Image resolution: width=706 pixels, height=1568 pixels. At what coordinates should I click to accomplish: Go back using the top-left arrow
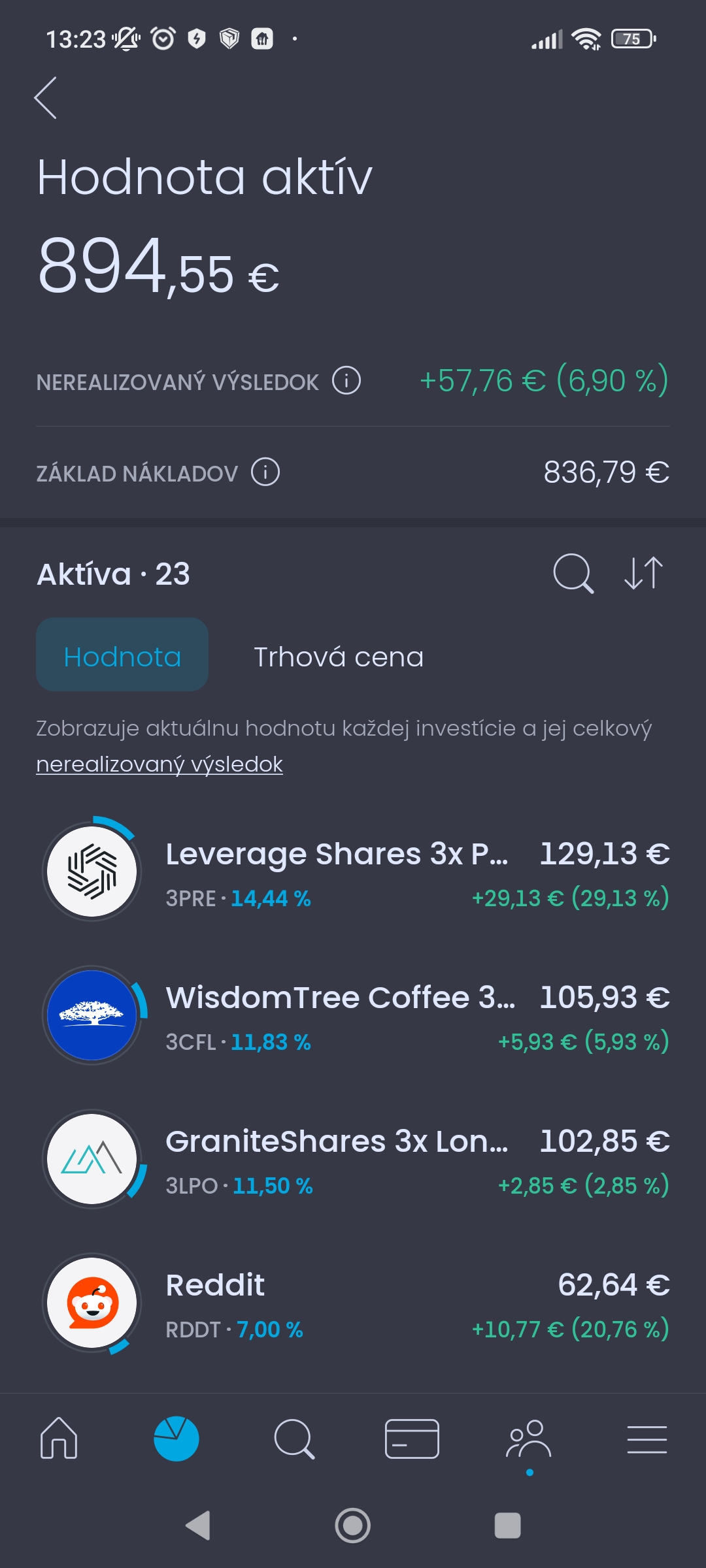[x=46, y=98]
